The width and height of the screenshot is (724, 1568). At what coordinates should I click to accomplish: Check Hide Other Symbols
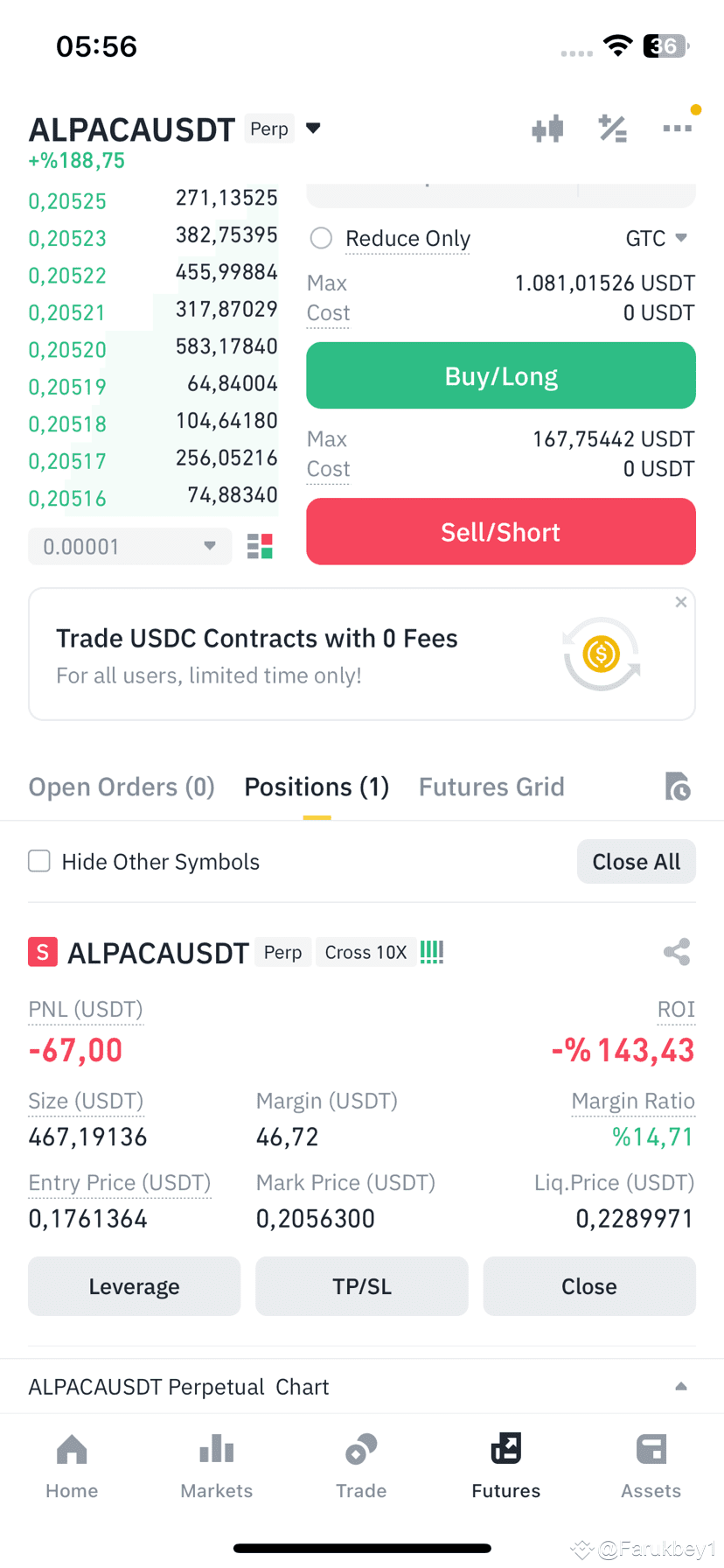pyautogui.click(x=39, y=861)
